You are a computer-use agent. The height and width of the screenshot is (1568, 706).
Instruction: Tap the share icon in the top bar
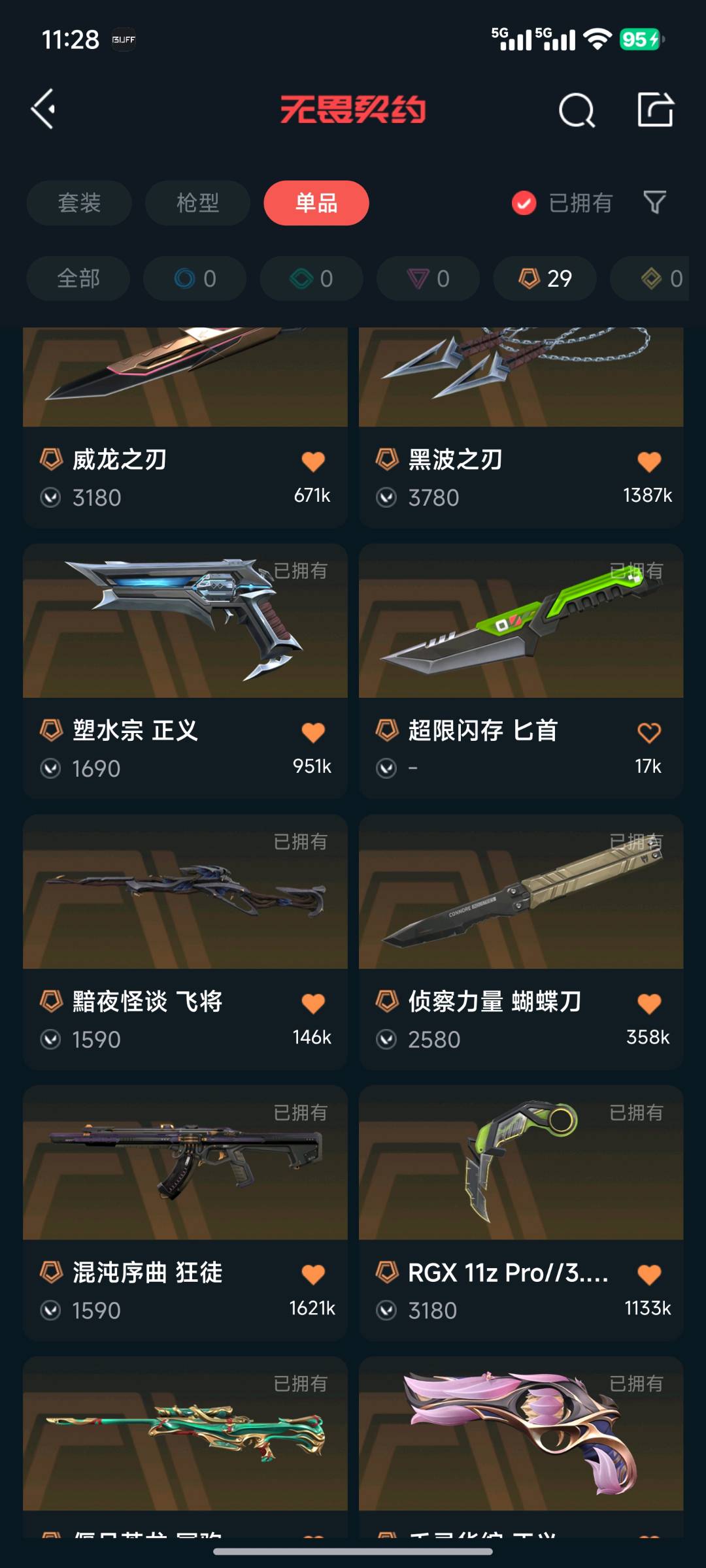click(655, 109)
